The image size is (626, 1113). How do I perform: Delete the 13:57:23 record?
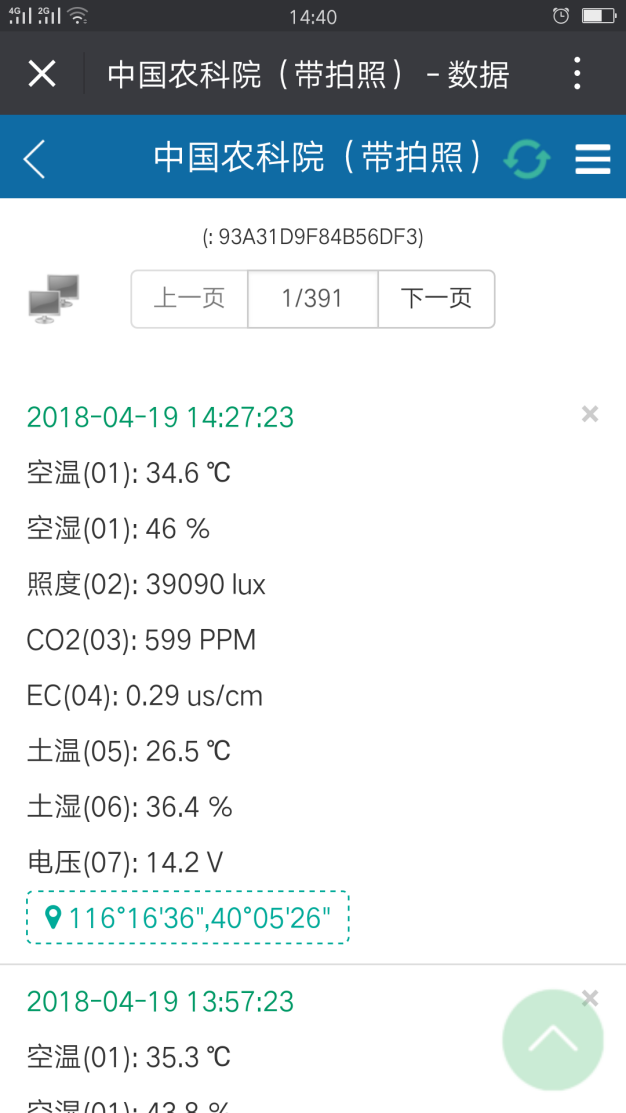coord(590,997)
